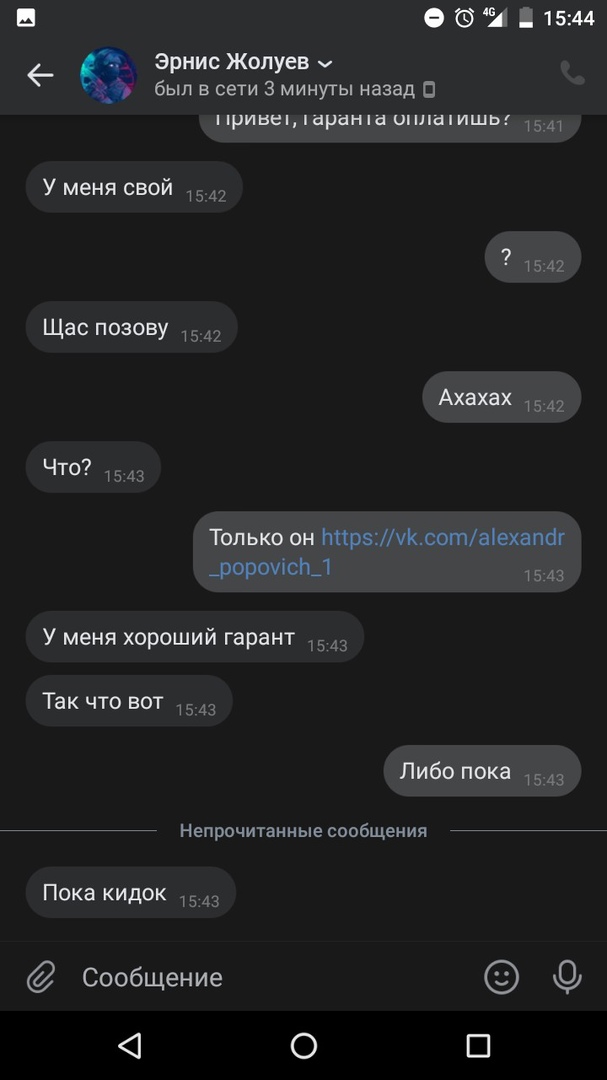Focus the Сообщение text field
The width and height of the screenshot is (607, 1080).
[x=270, y=977]
